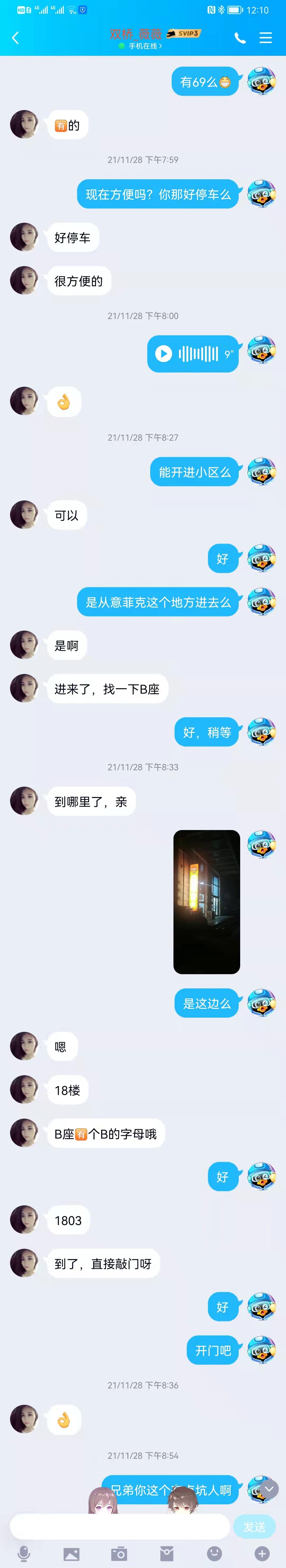This screenshot has height=1568, width=286.
Task: Open contact's avatar next to 很方便的
Action: click(x=24, y=281)
